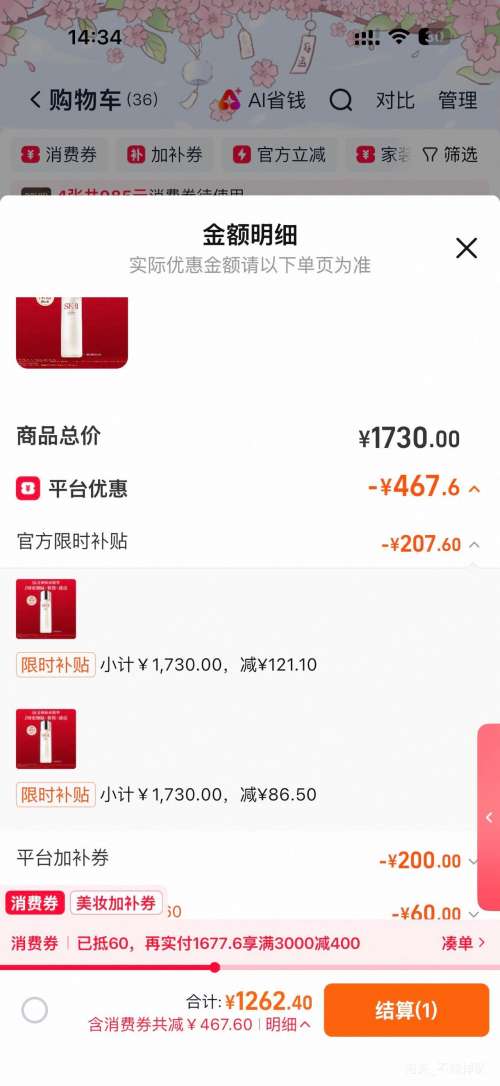The height and width of the screenshot is (1086, 500).
Task: Open the 筛选 filter options
Action: 451,154
